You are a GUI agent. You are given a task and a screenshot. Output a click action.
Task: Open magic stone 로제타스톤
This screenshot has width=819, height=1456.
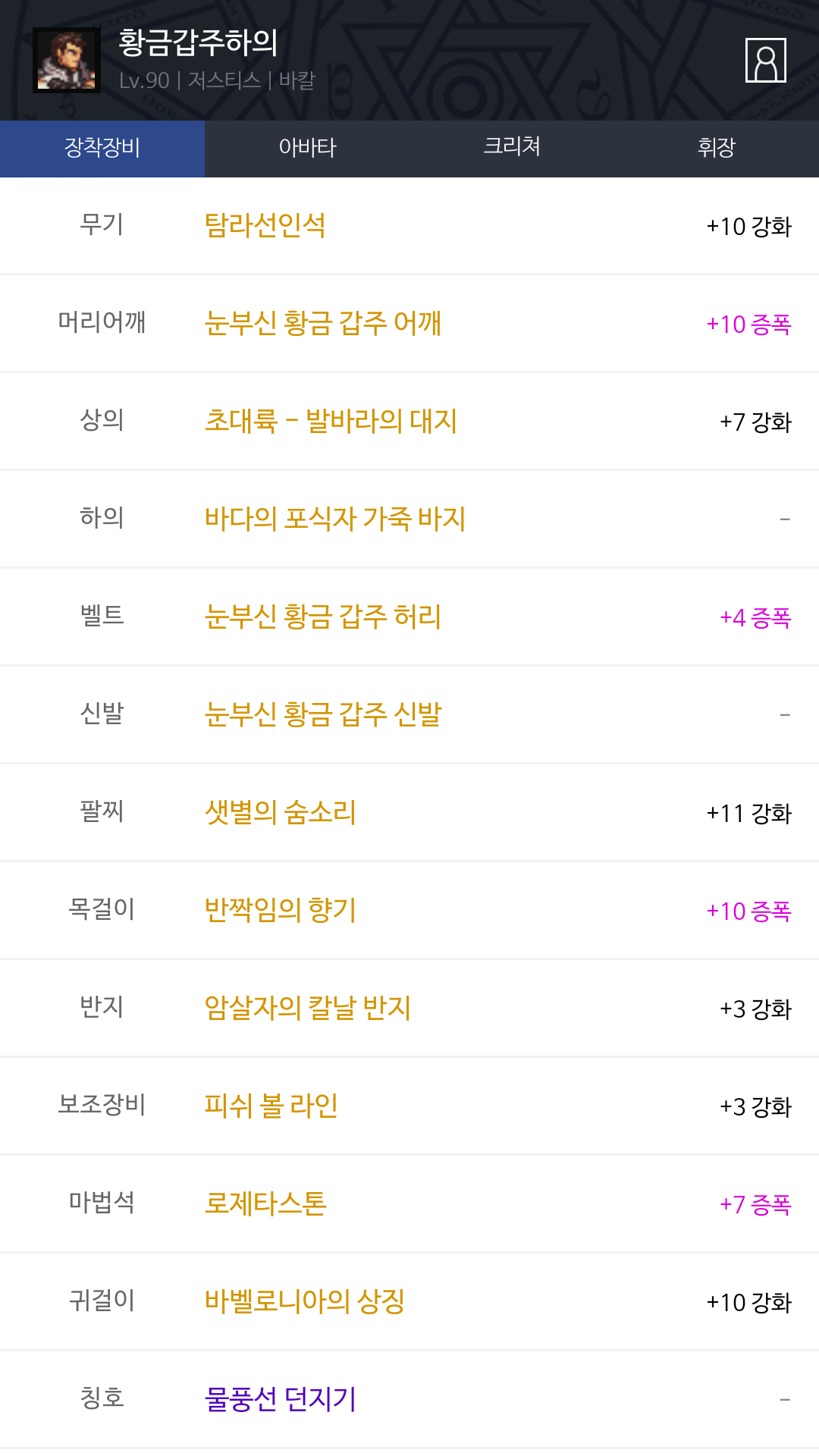265,1203
